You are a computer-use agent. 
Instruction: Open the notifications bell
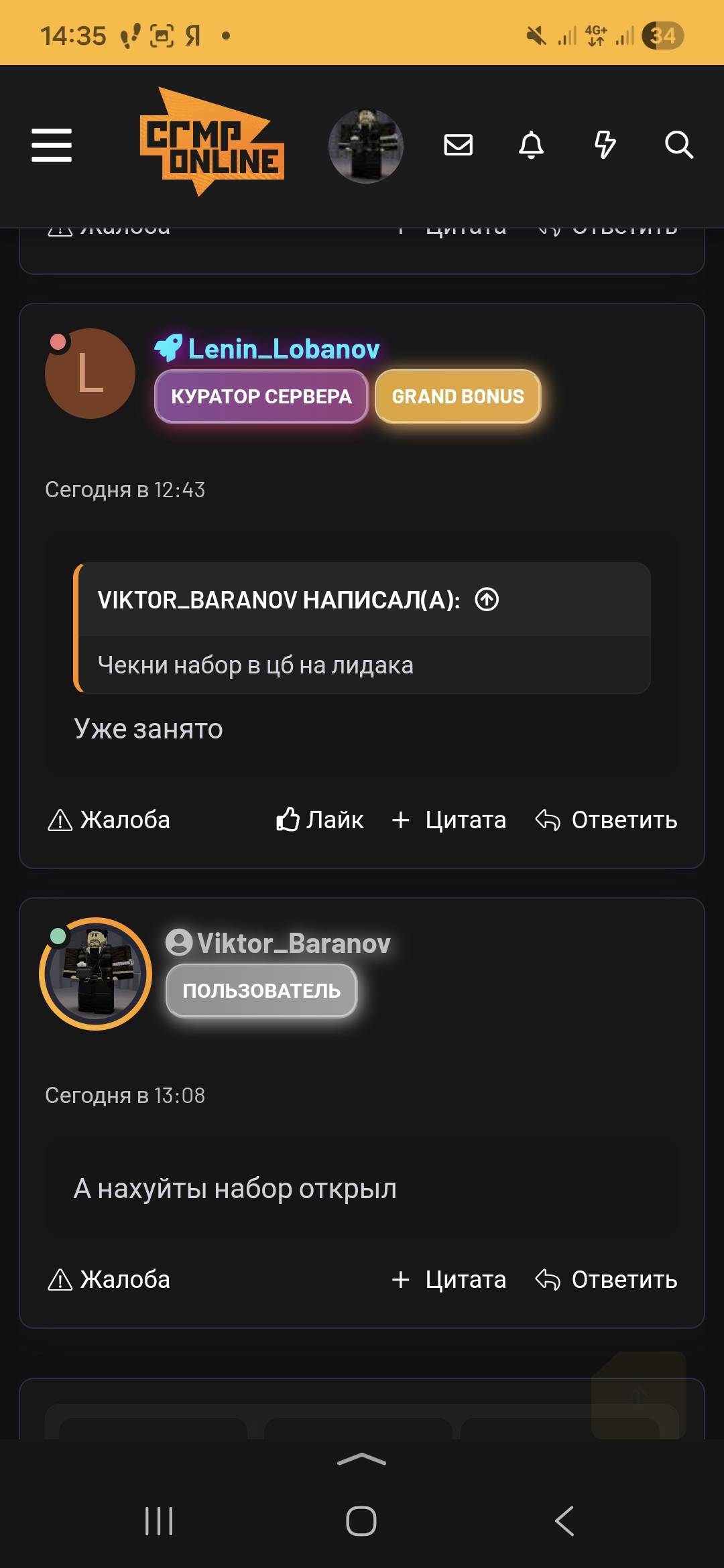pyautogui.click(x=532, y=145)
